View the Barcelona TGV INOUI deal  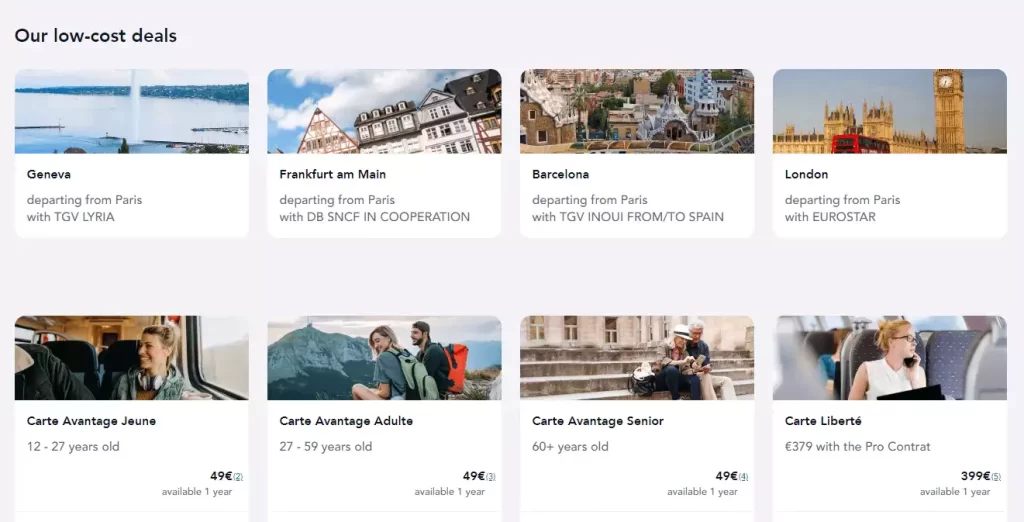(637, 153)
